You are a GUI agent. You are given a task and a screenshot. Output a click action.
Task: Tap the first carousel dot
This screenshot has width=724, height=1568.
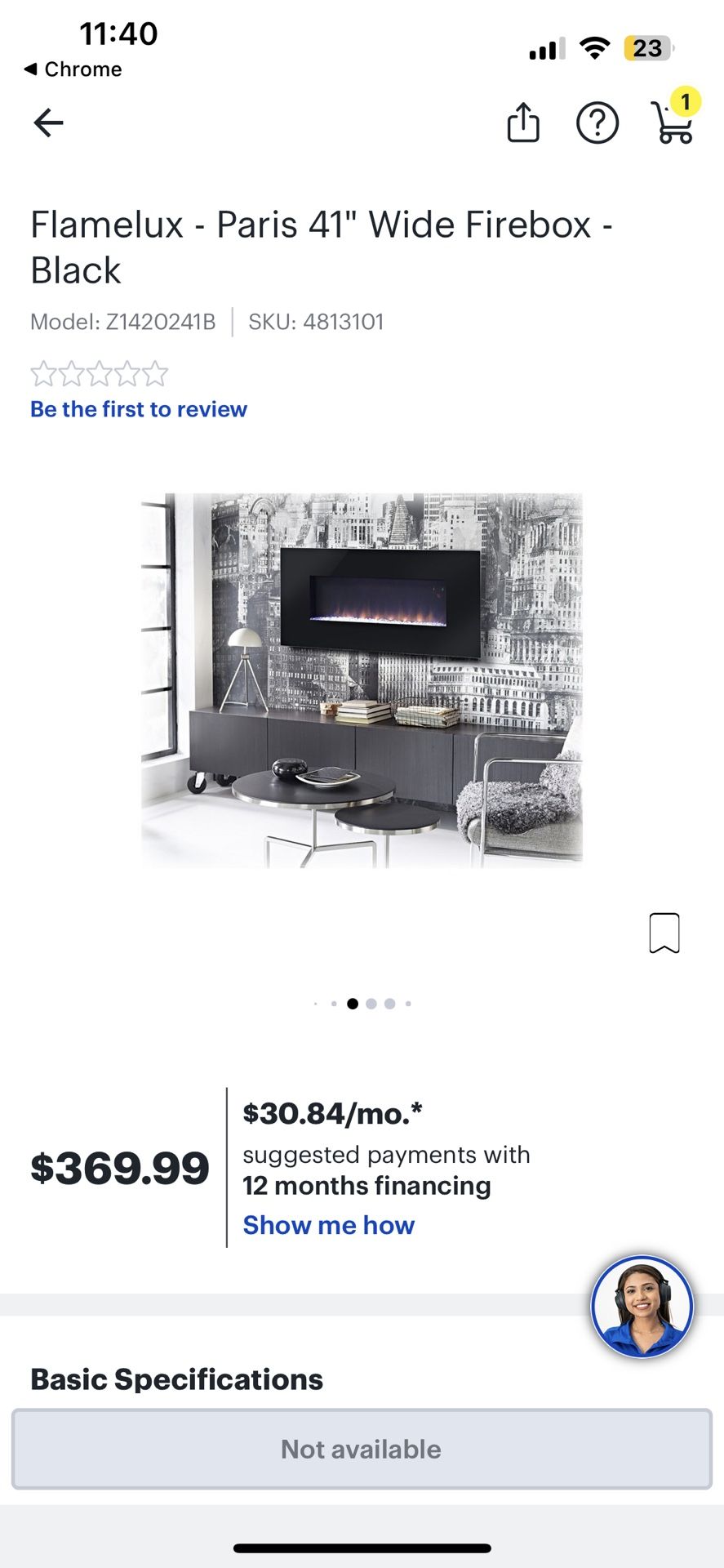316,1004
